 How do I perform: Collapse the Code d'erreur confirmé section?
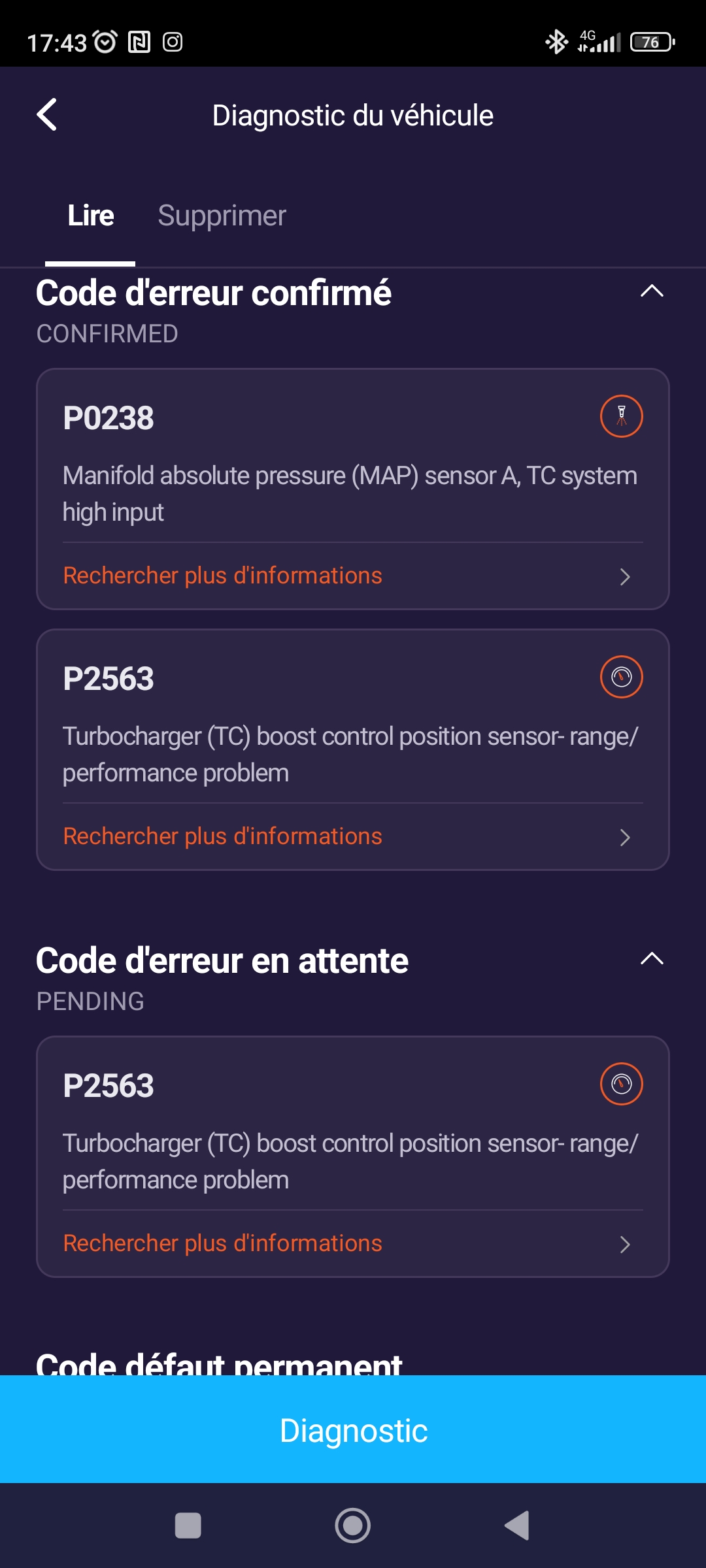(652, 292)
